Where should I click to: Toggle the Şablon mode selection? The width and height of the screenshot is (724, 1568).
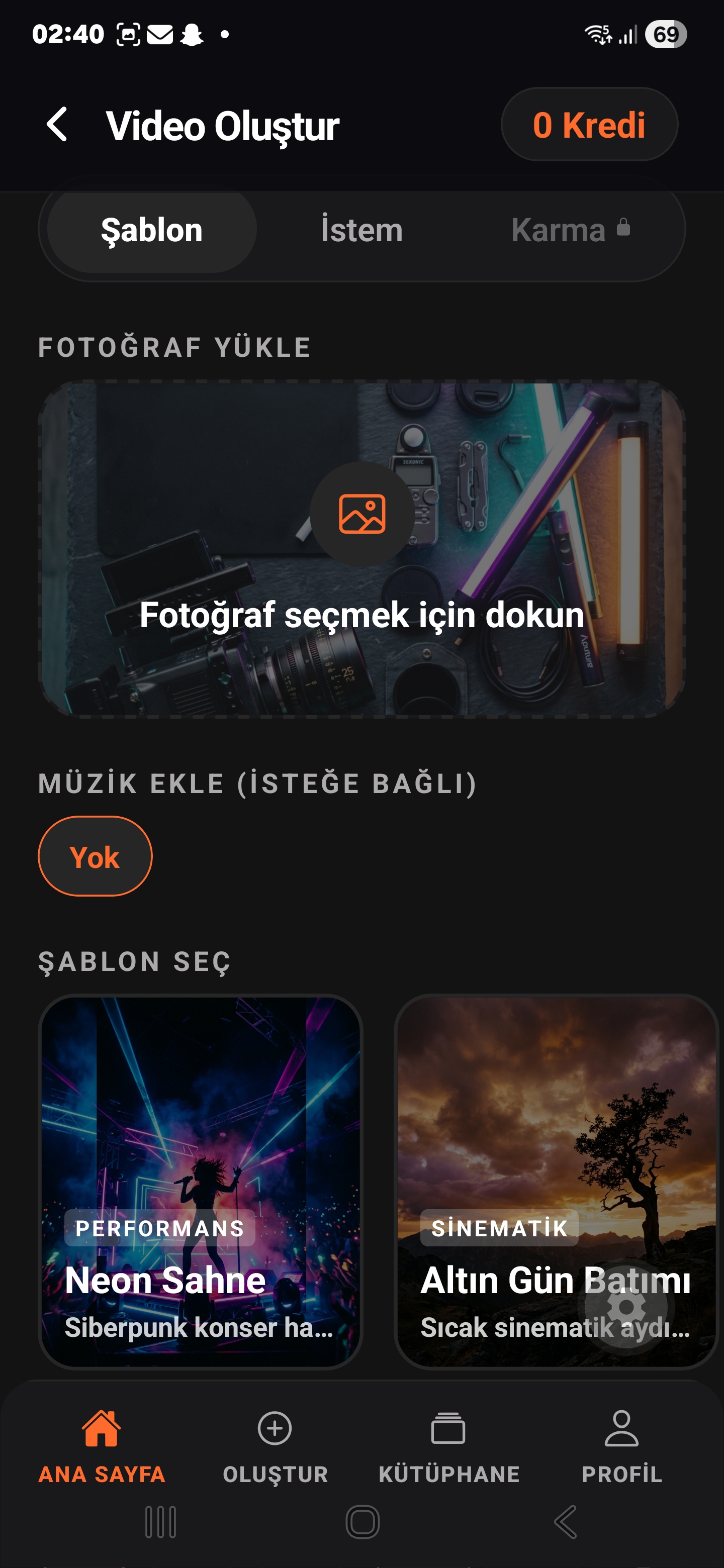point(150,230)
